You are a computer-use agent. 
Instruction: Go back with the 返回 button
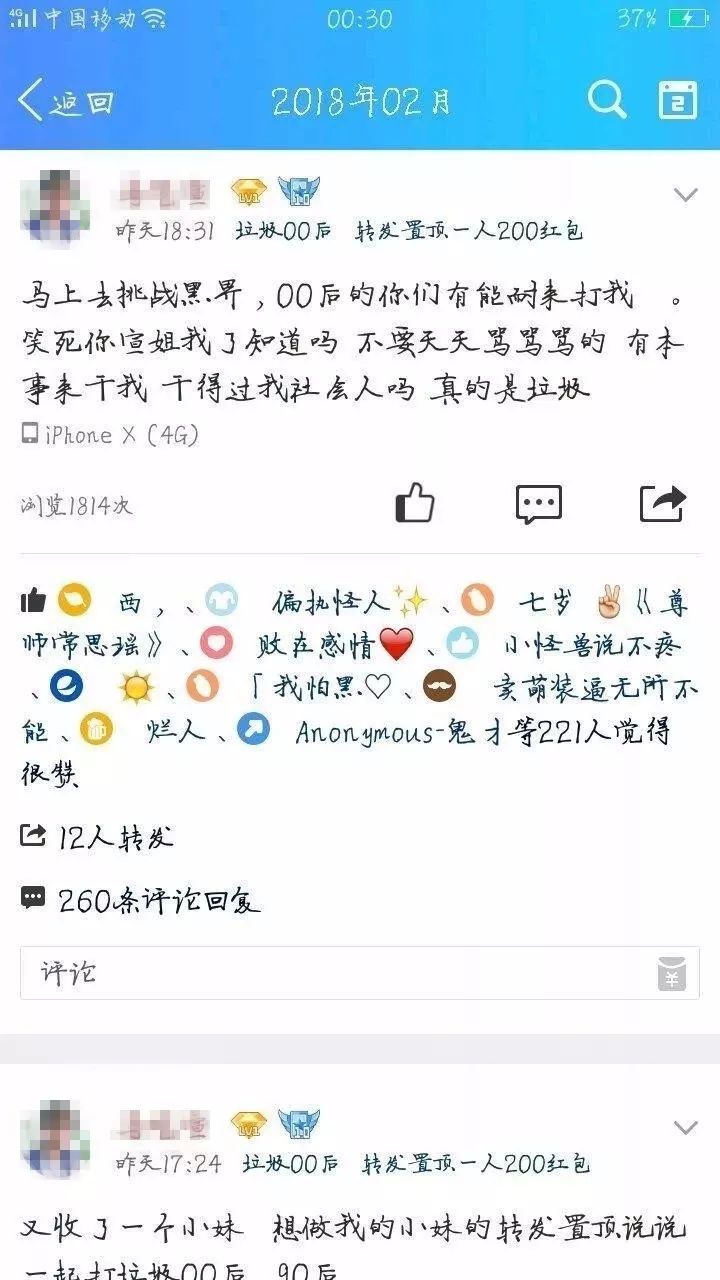[65, 101]
